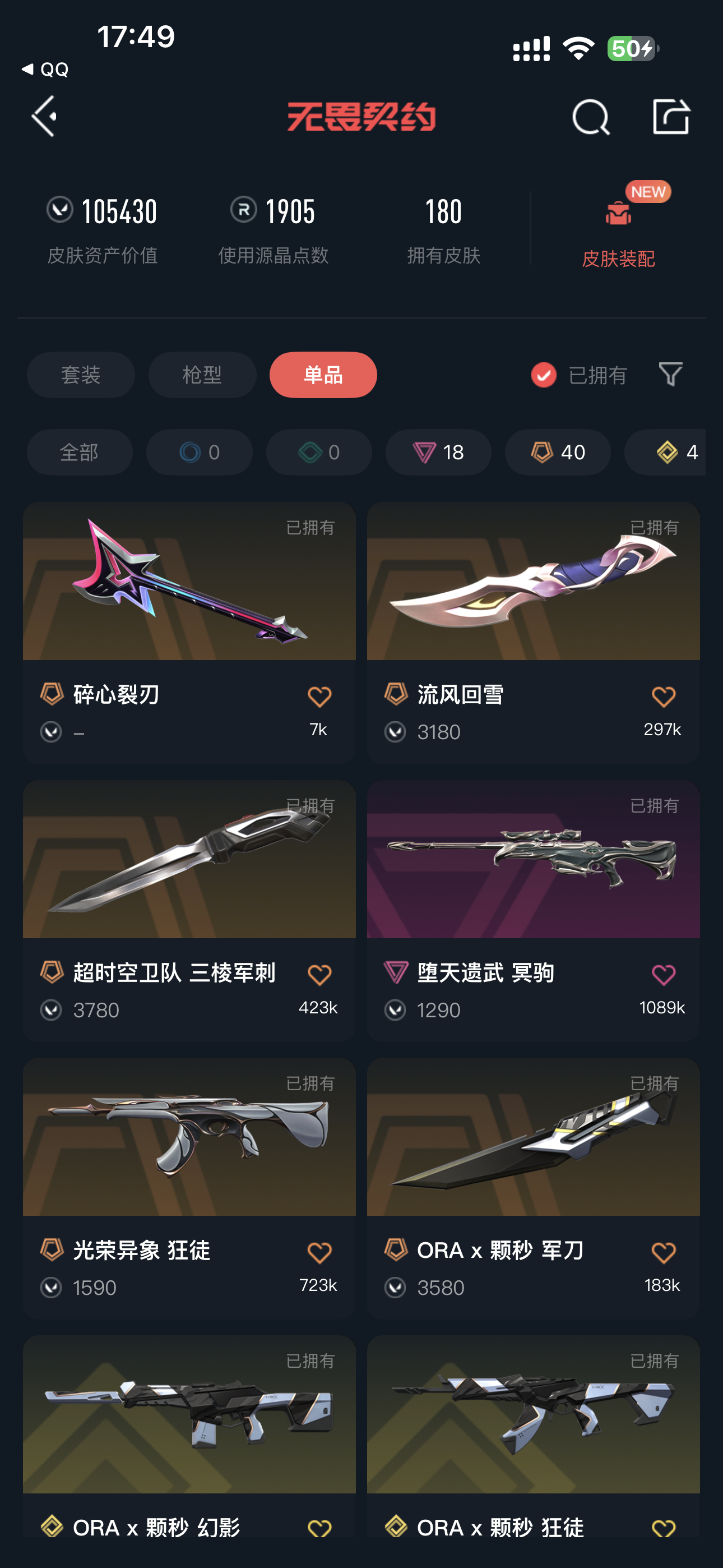Open the search icon
The width and height of the screenshot is (723, 1568).
tap(590, 116)
